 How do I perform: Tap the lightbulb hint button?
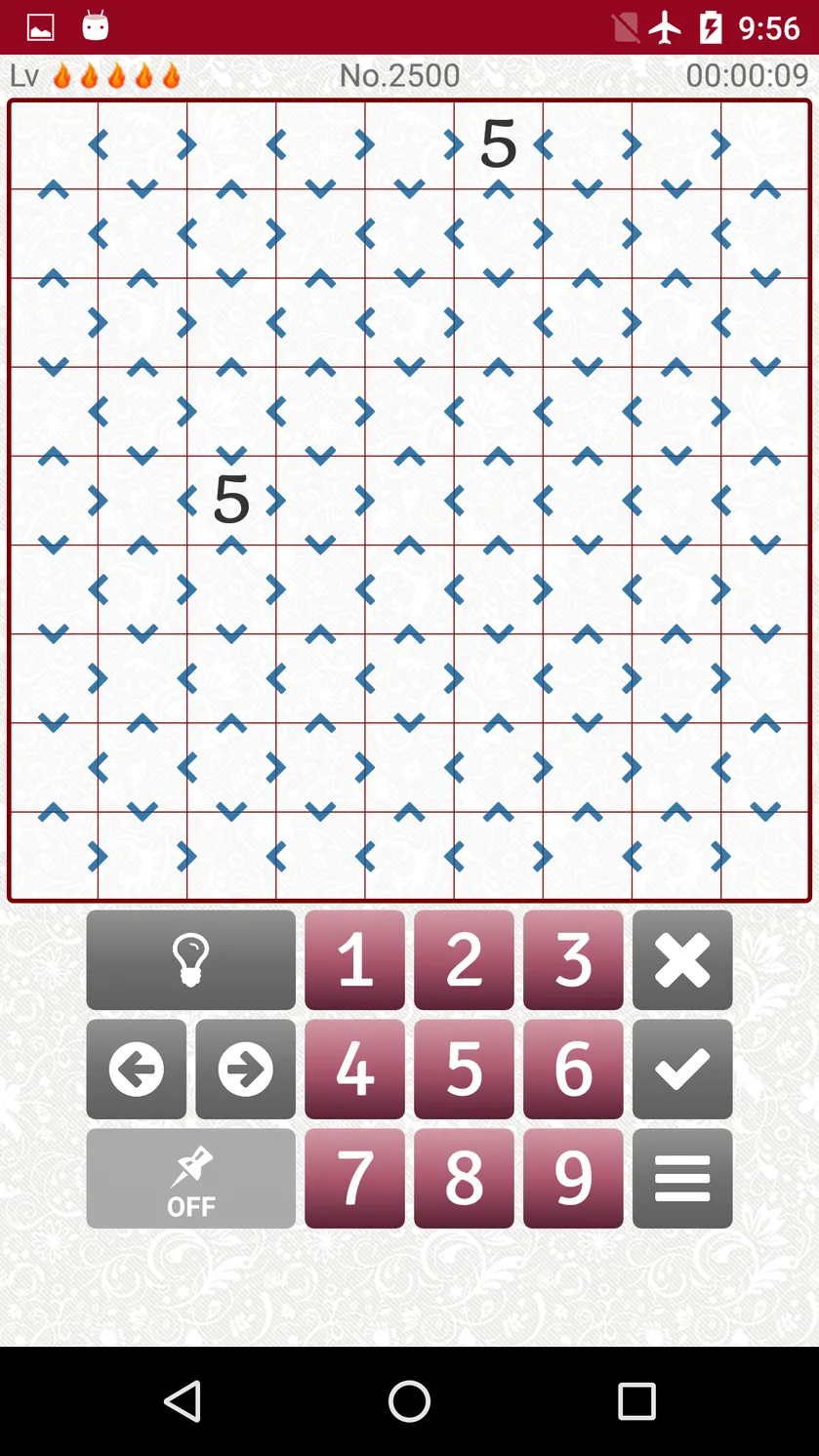pos(190,960)
